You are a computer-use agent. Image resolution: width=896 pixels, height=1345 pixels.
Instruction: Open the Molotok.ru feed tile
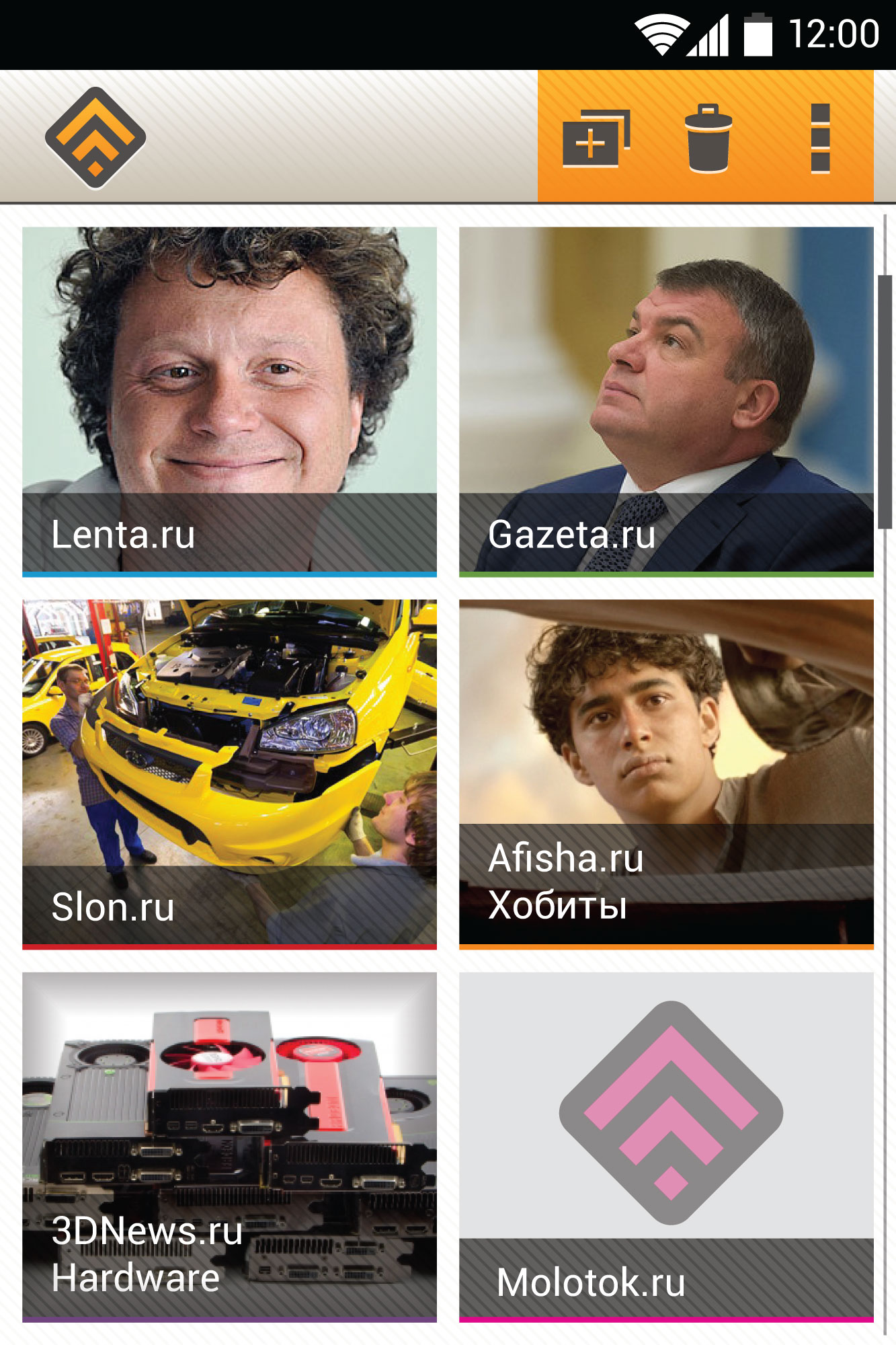(666, 1147)
